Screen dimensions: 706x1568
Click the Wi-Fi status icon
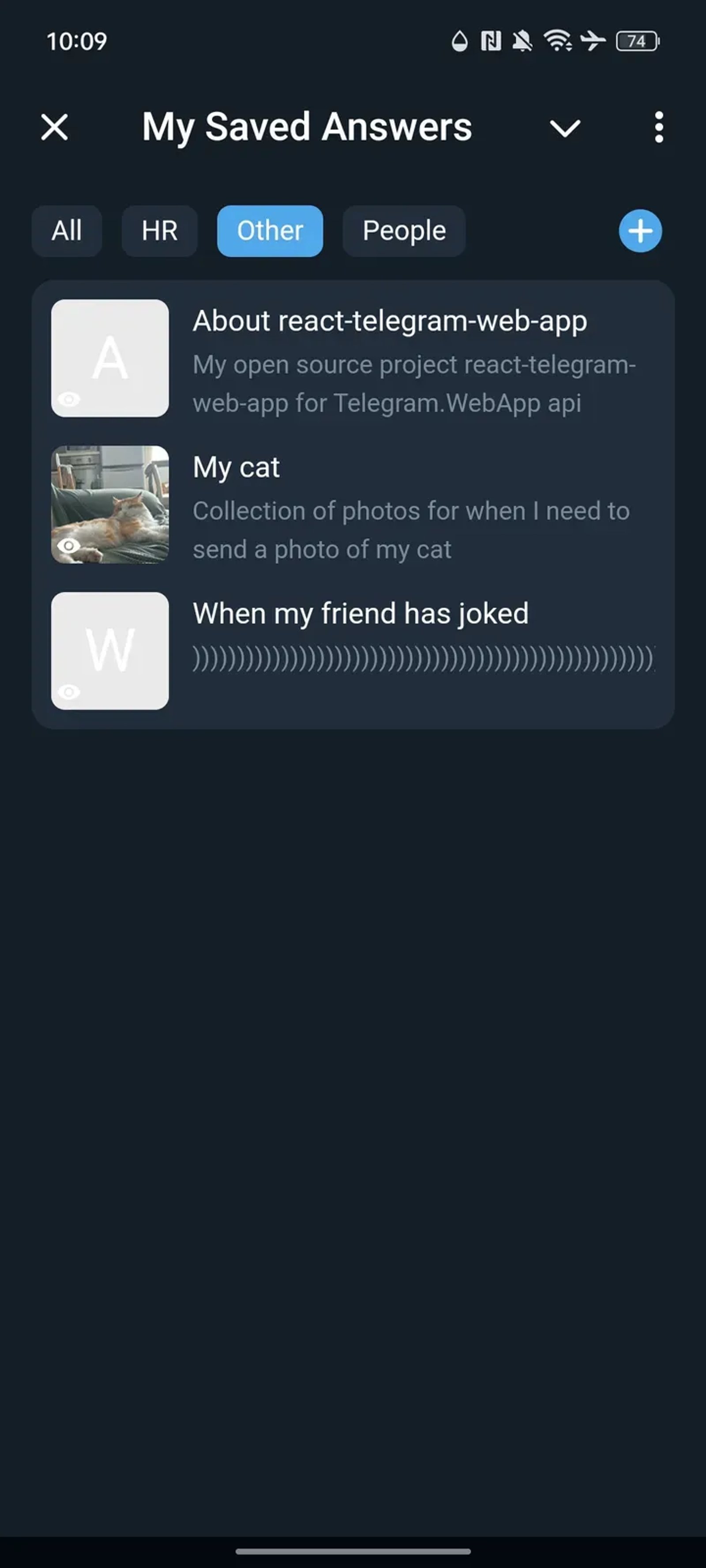point(557,41)
